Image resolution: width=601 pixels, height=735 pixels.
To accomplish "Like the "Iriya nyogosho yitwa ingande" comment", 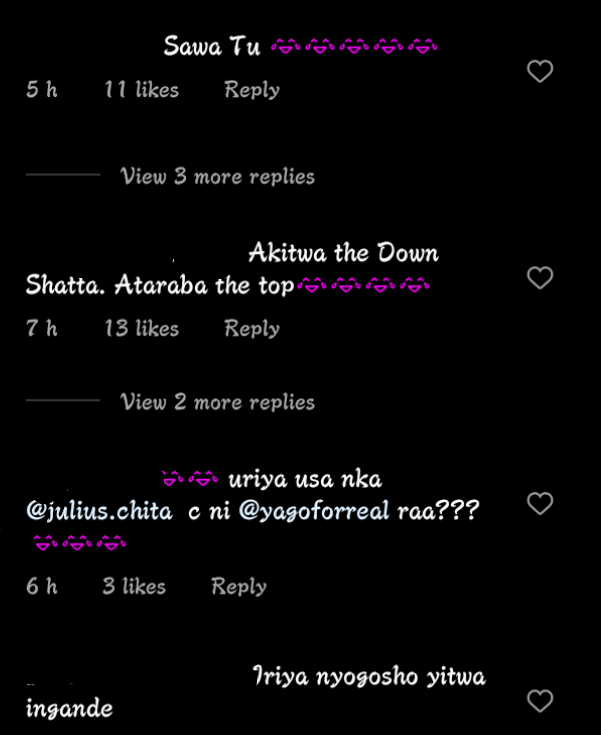I will click(540, 701).
